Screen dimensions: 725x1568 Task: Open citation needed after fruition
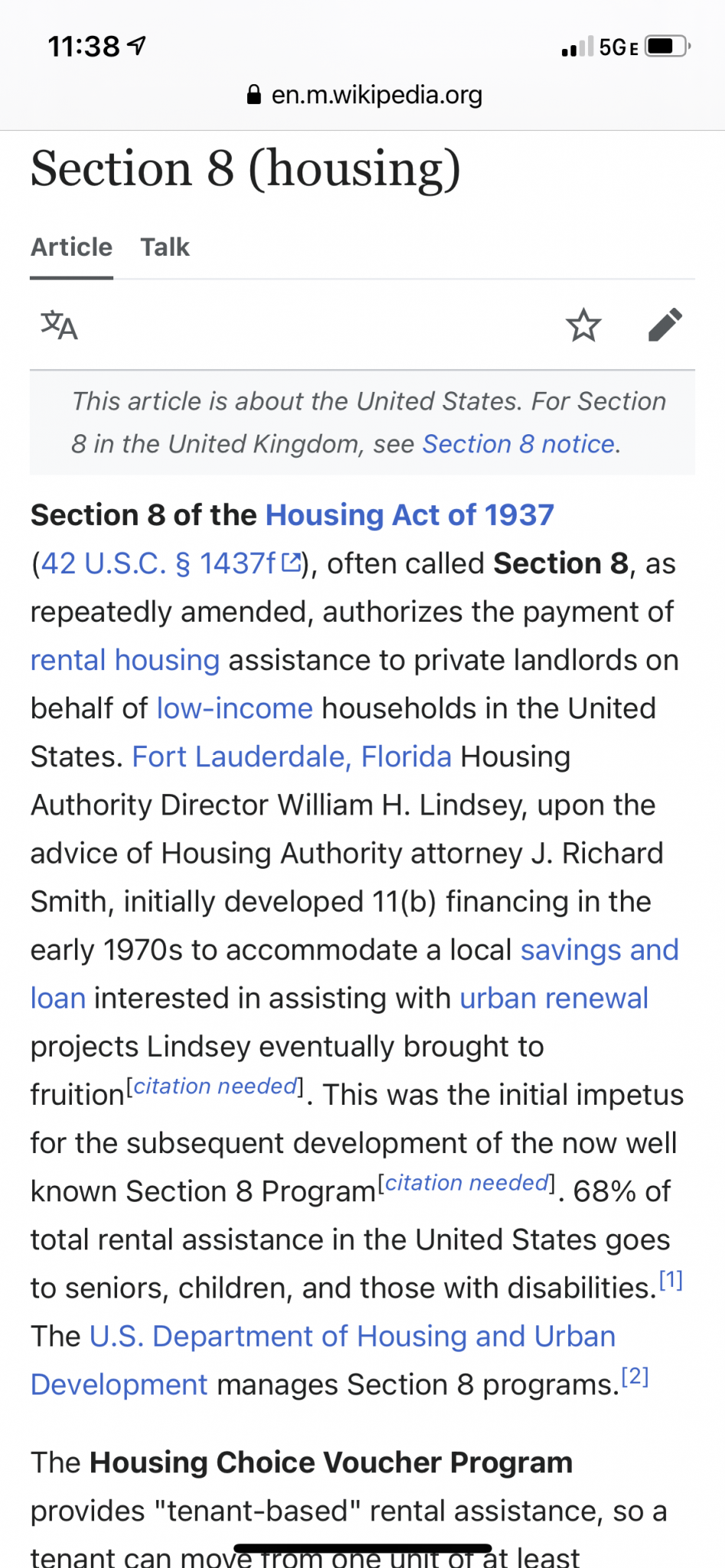215,1086
